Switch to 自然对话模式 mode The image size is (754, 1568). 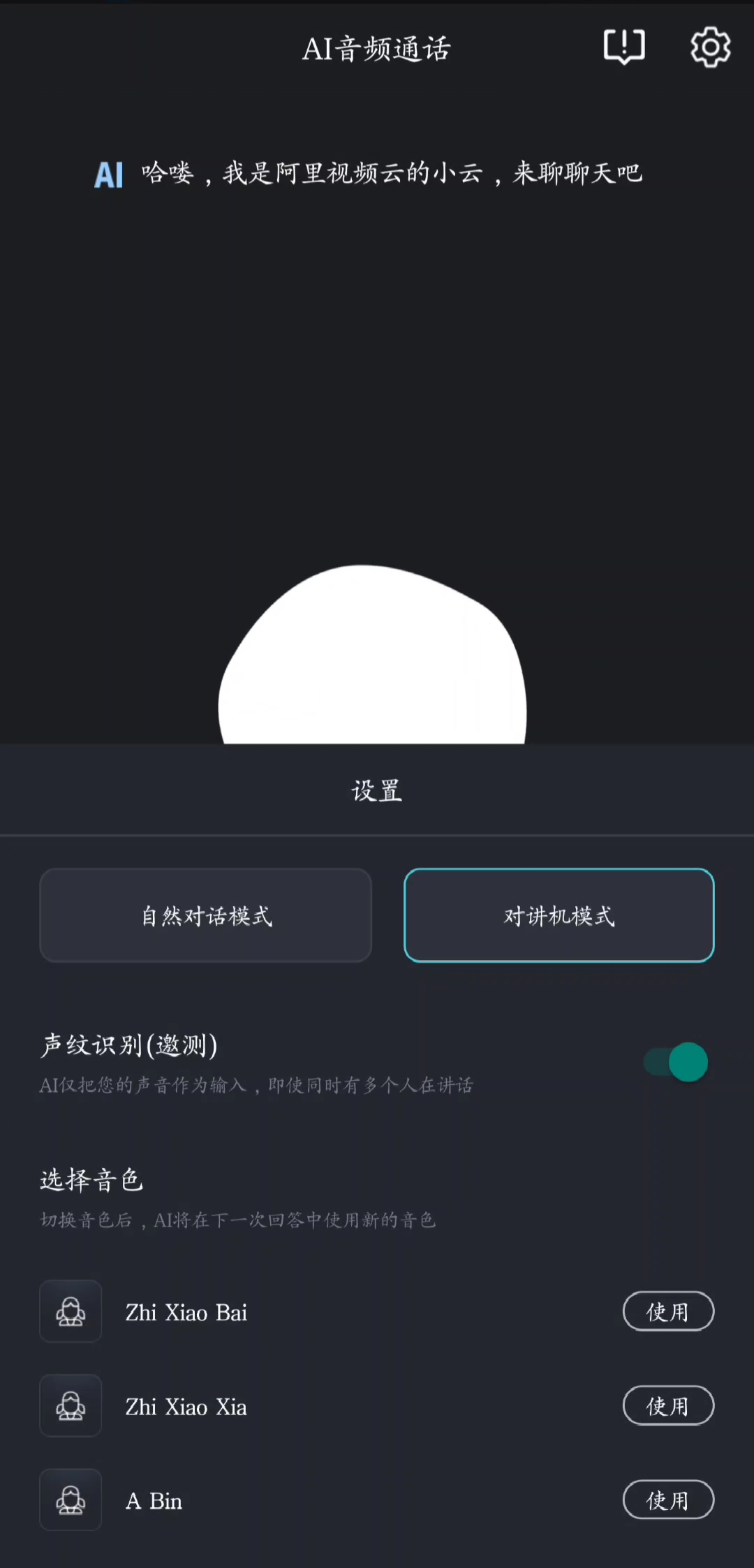click(x=205, y=915)
